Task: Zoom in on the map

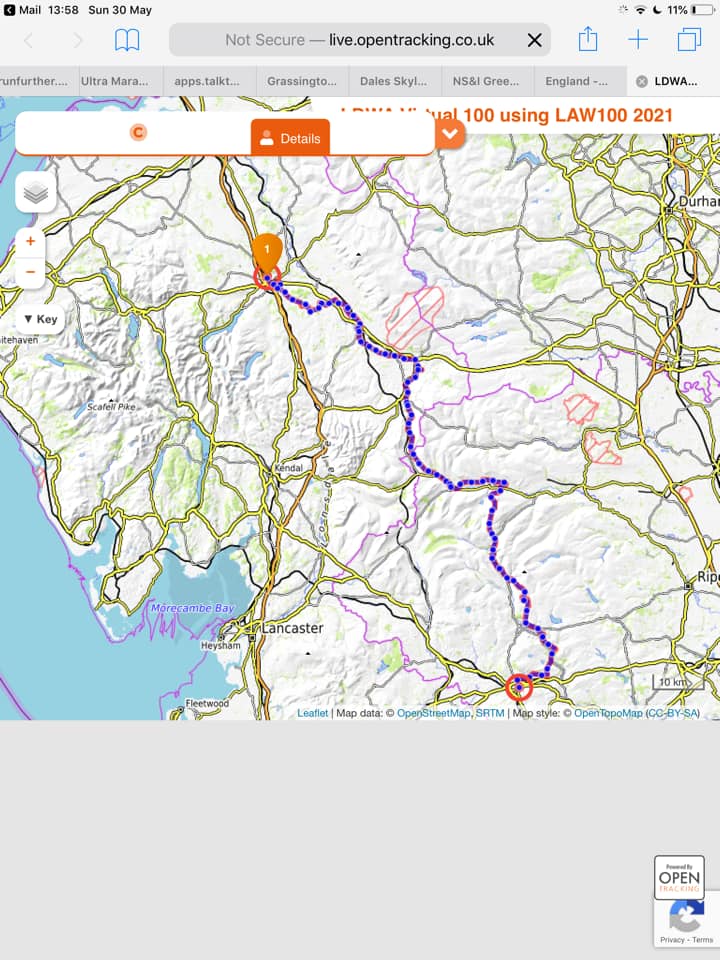Action: coord(31,242)
